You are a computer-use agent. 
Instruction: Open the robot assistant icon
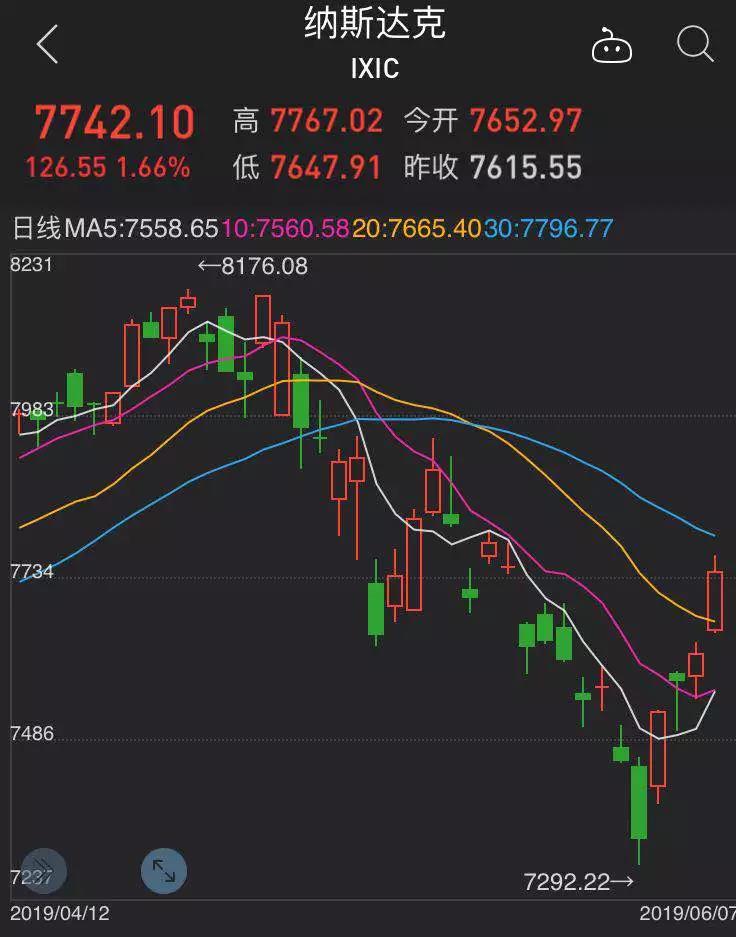pos(611,46)
